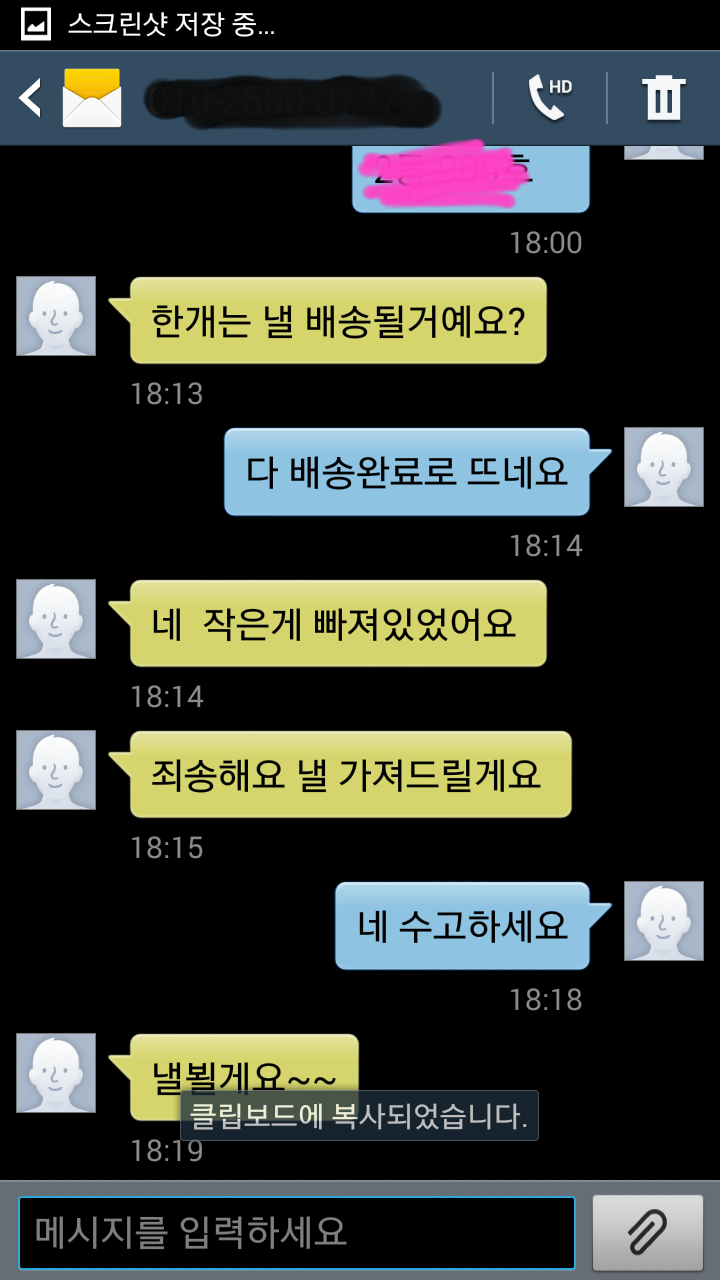
Task: Call the contact with HD voice
Action: 549,98
